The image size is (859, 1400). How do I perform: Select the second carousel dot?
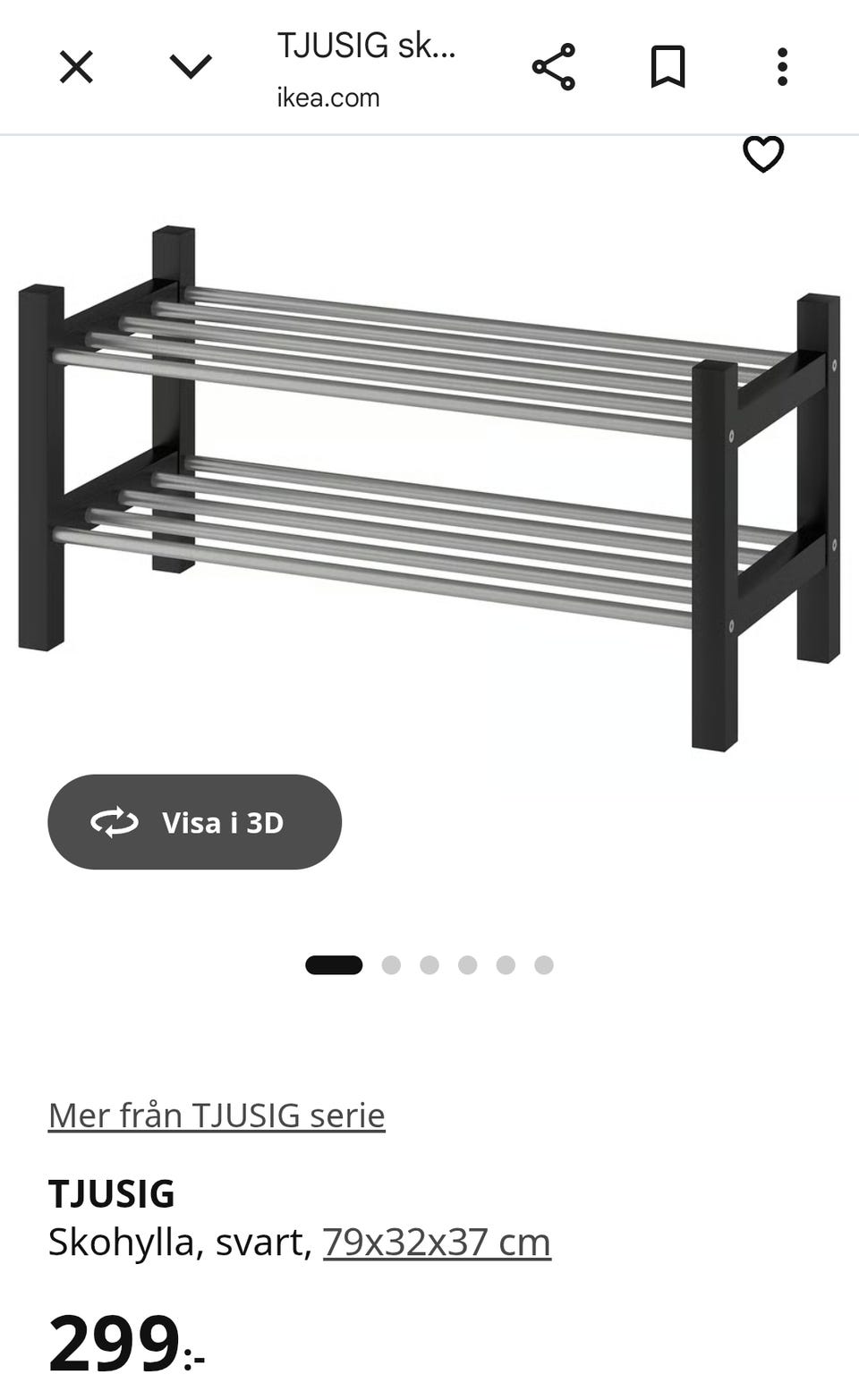click(393, 965)
